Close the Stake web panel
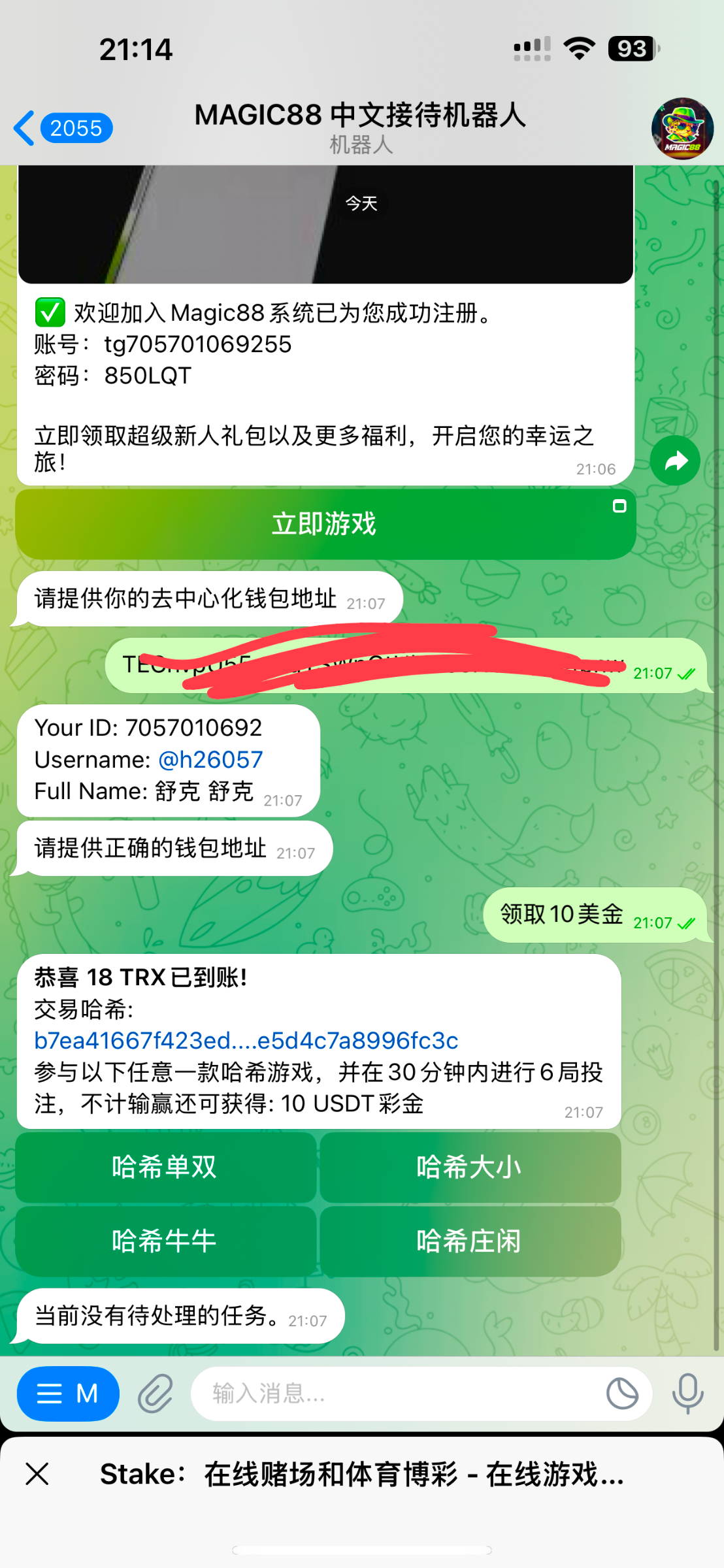The image size is (724, 1568). point(37,1474)
